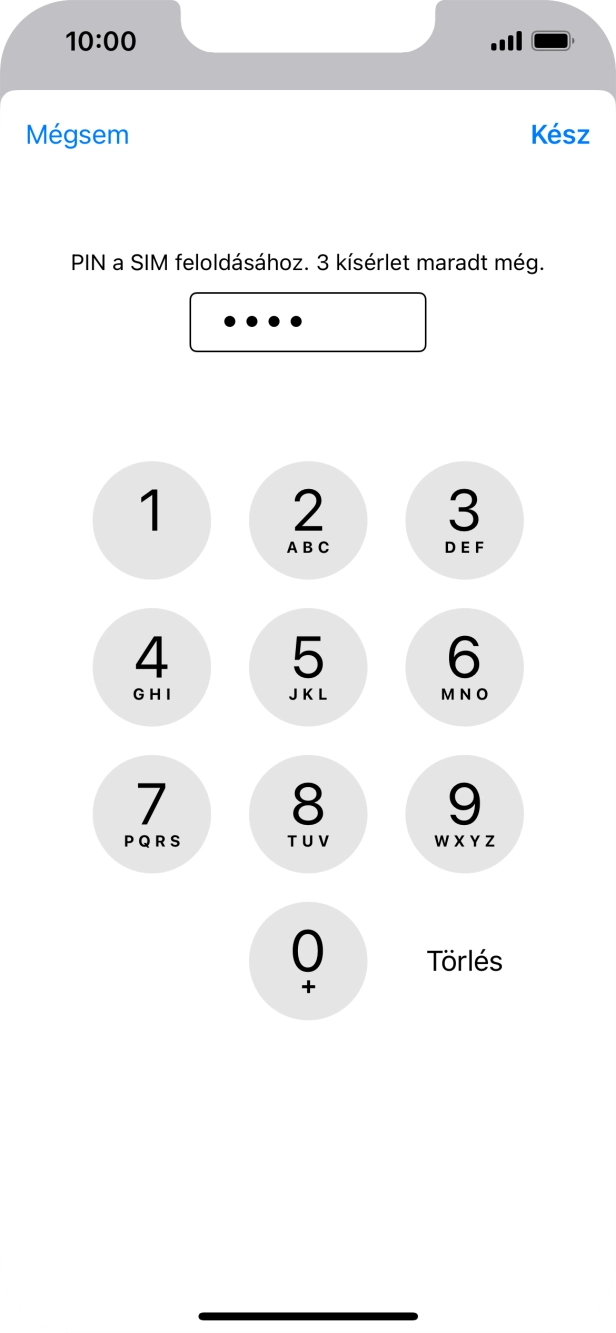Enter digit 7 PQRS on the keypad
This screenshot has height=1333, width=616.
click(152, 814)
